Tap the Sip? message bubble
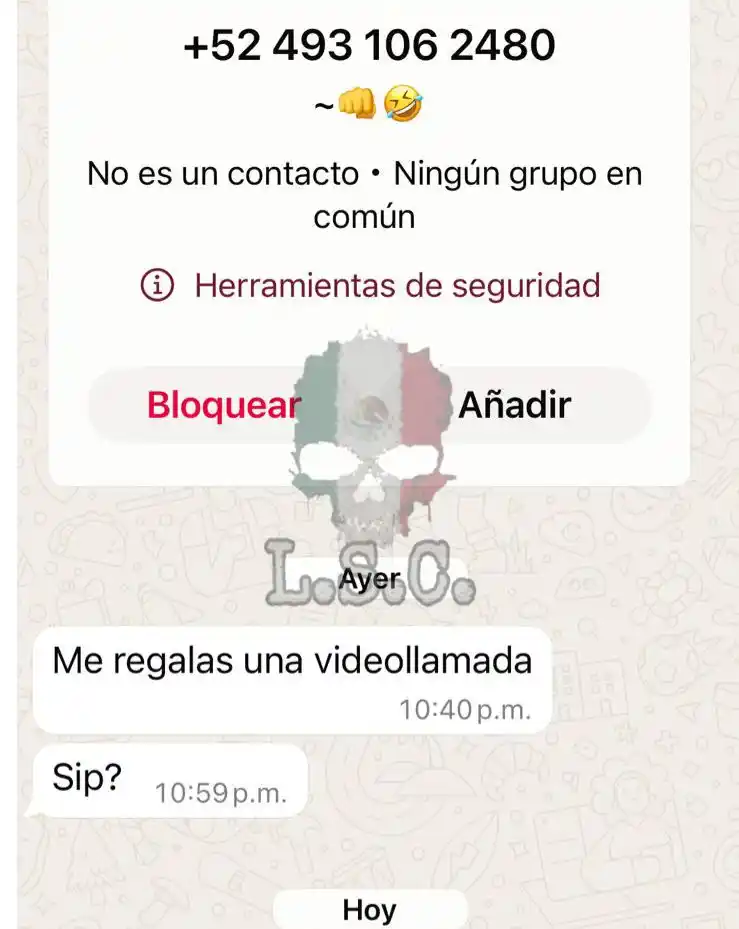This screenshot has width=739, height=929. (87, 778)
